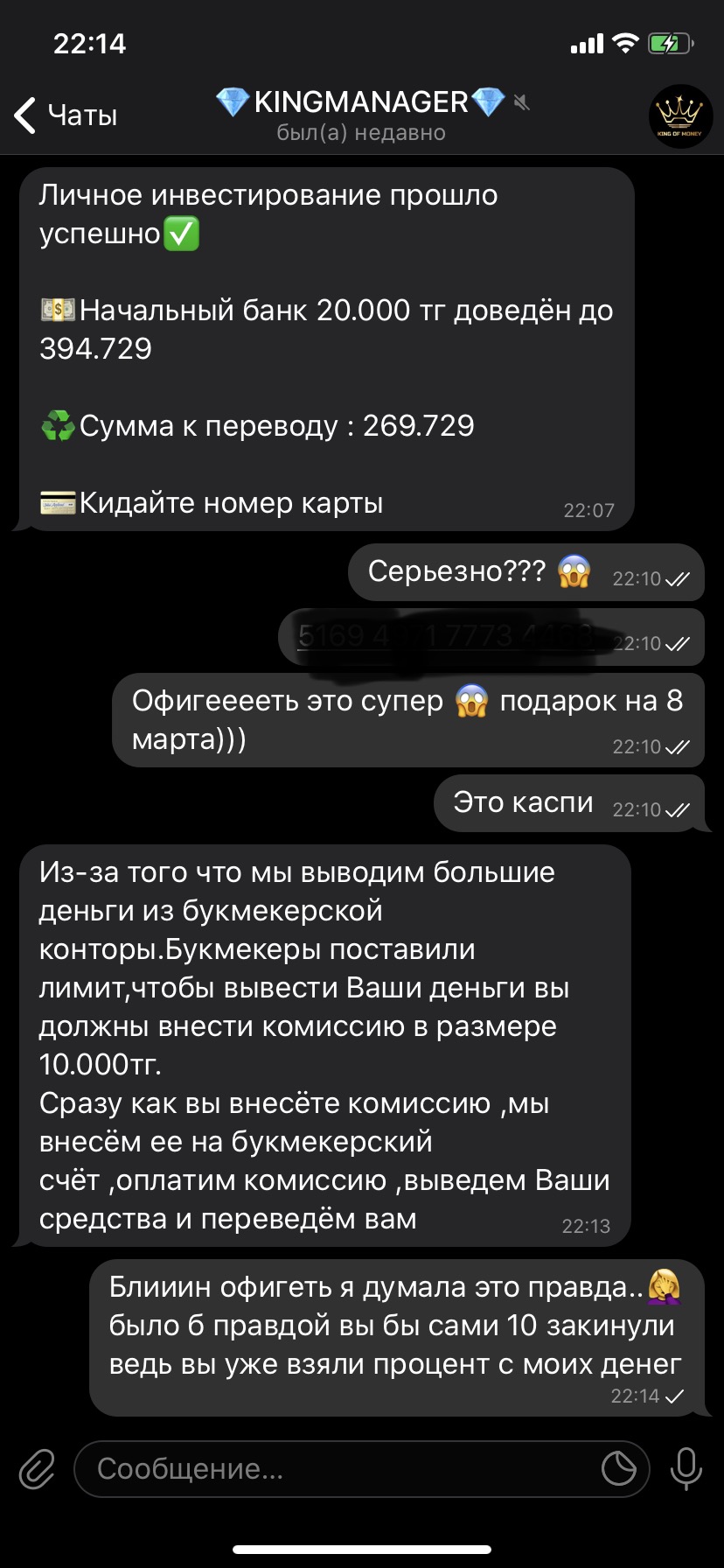Screen dimensions: 724x1568
Task: Tap the paperclip attach icon
Action: [x=37, y=1468]
